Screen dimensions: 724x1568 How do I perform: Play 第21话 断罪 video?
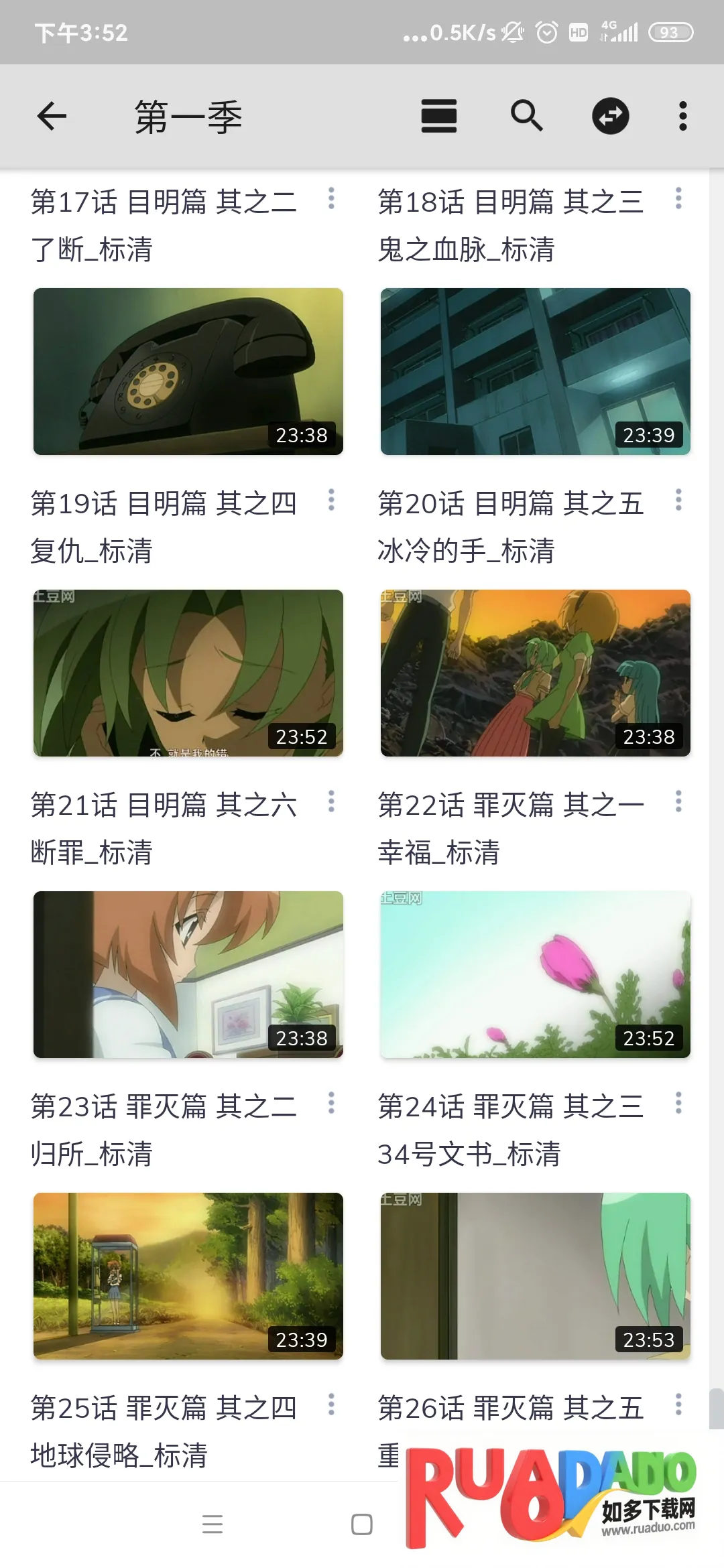click(188, 974)
